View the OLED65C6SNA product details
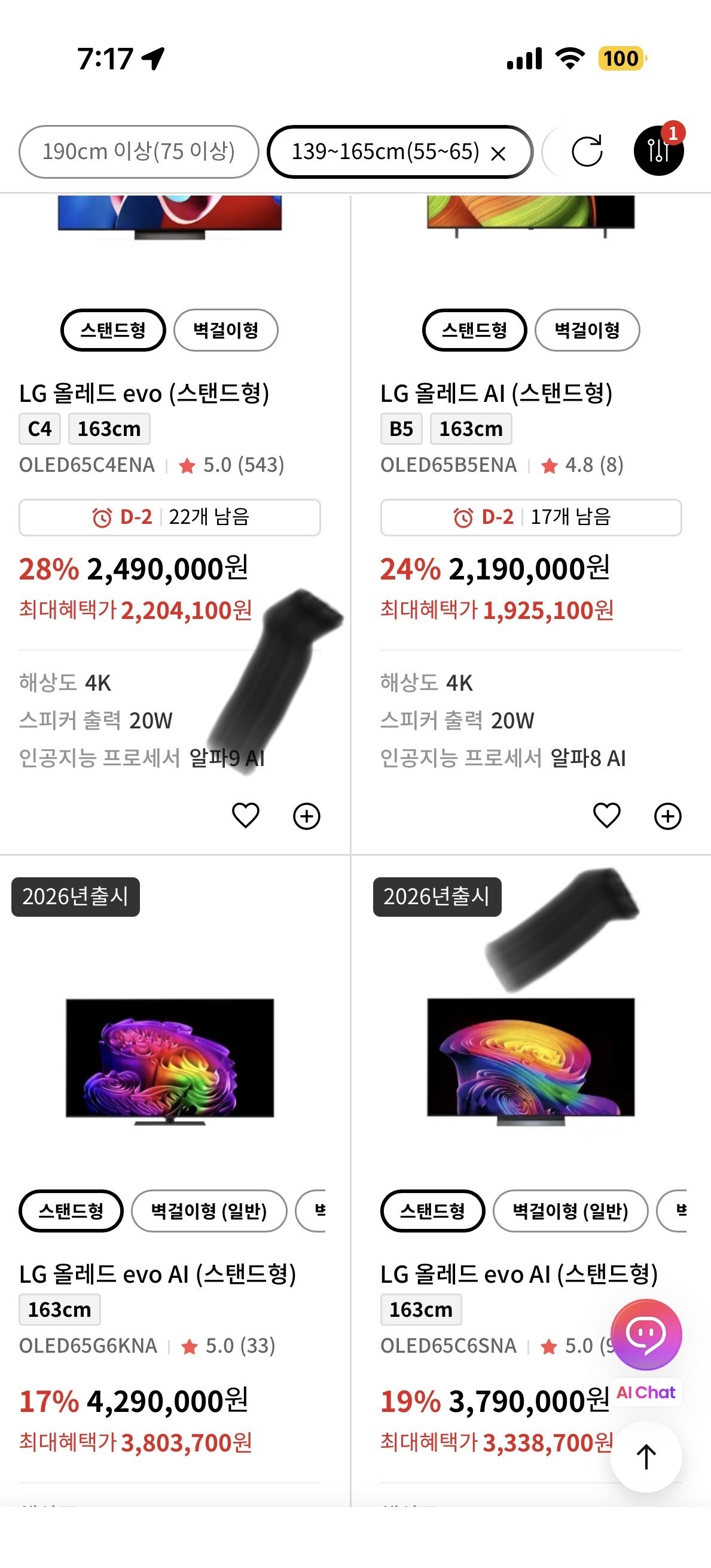Viewport: 711px width, 1568px height. click(518, 1273)
